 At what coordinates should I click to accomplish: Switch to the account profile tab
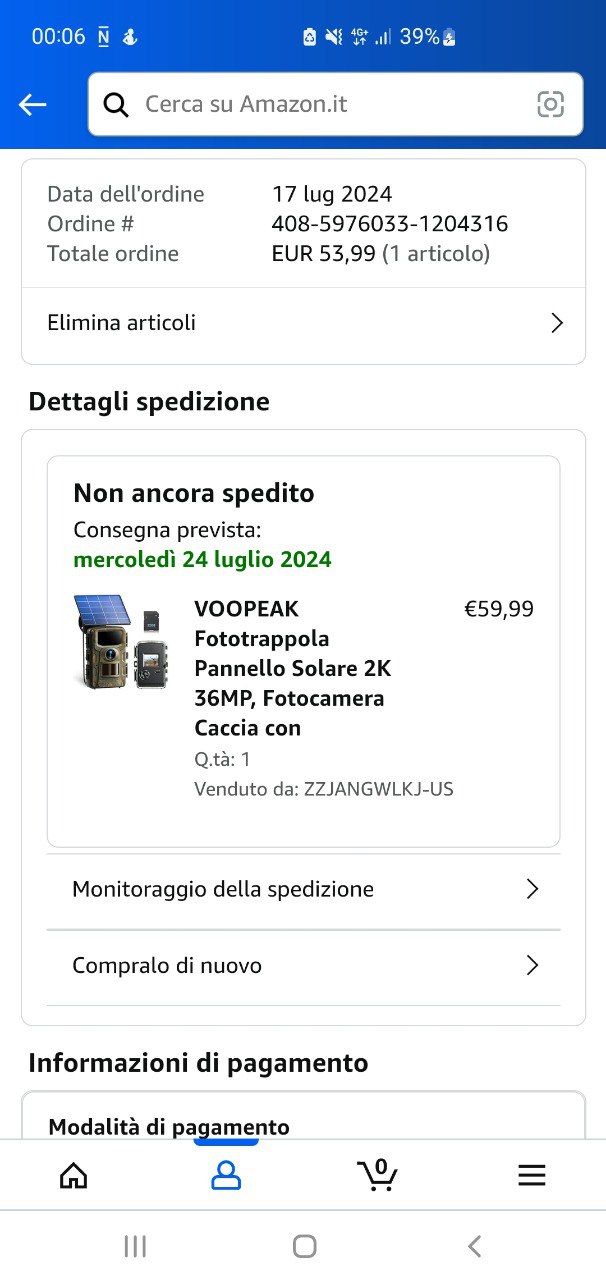coord(226,1175)
